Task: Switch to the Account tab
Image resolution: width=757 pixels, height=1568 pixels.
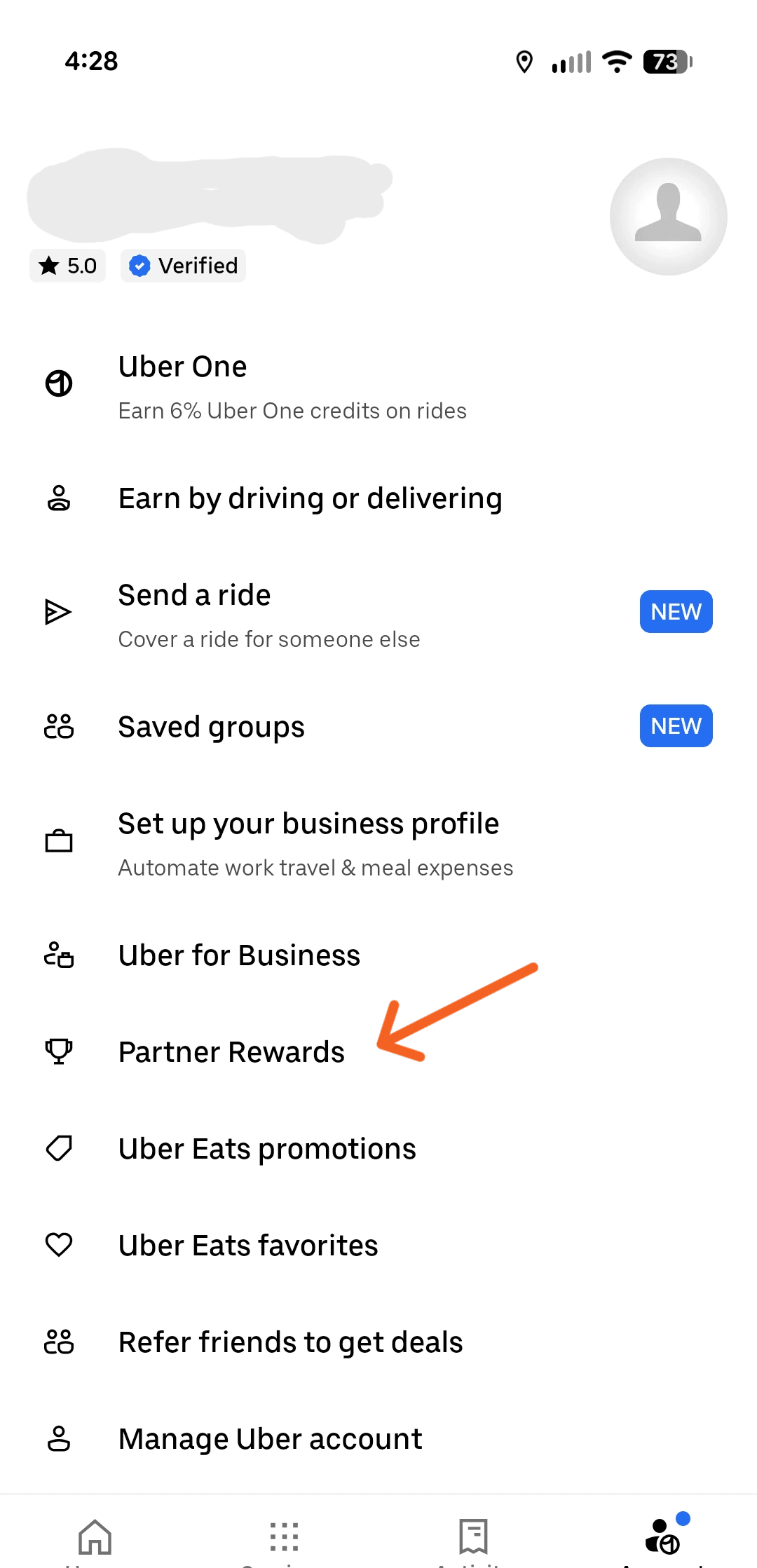Action: pos(662,1539)
